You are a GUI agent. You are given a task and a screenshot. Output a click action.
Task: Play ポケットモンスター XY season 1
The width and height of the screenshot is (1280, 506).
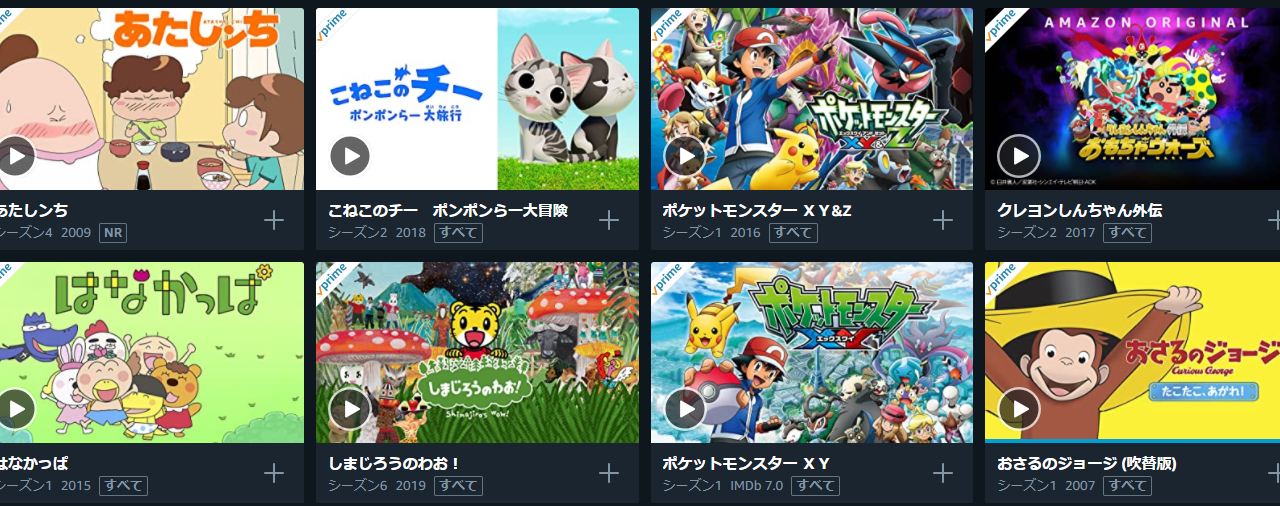[685, 409]
